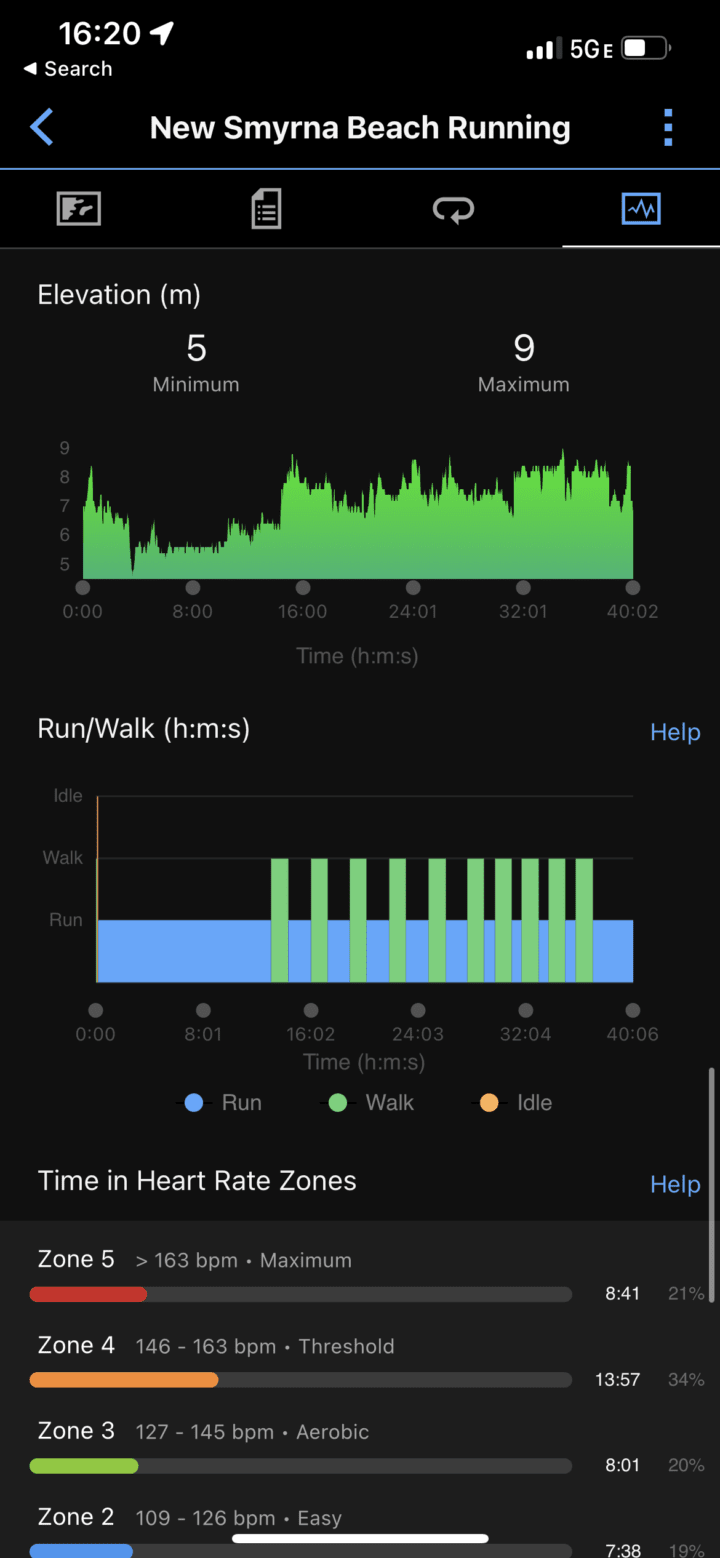The image size is (720, 1558).
Task: Switch to the stats details tab
Action: coord(266,209)
